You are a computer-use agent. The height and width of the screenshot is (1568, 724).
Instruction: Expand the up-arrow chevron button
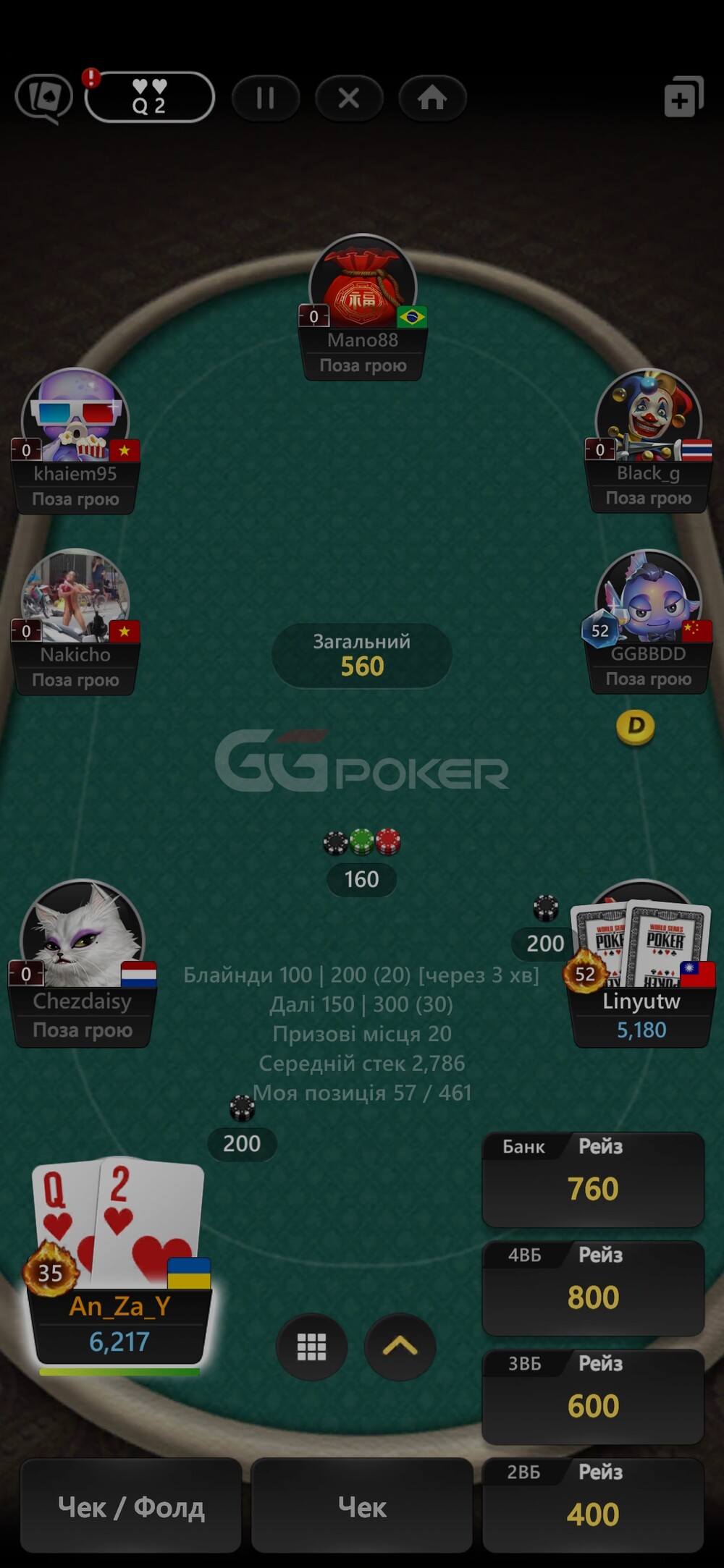click(x=400, y=1347)
